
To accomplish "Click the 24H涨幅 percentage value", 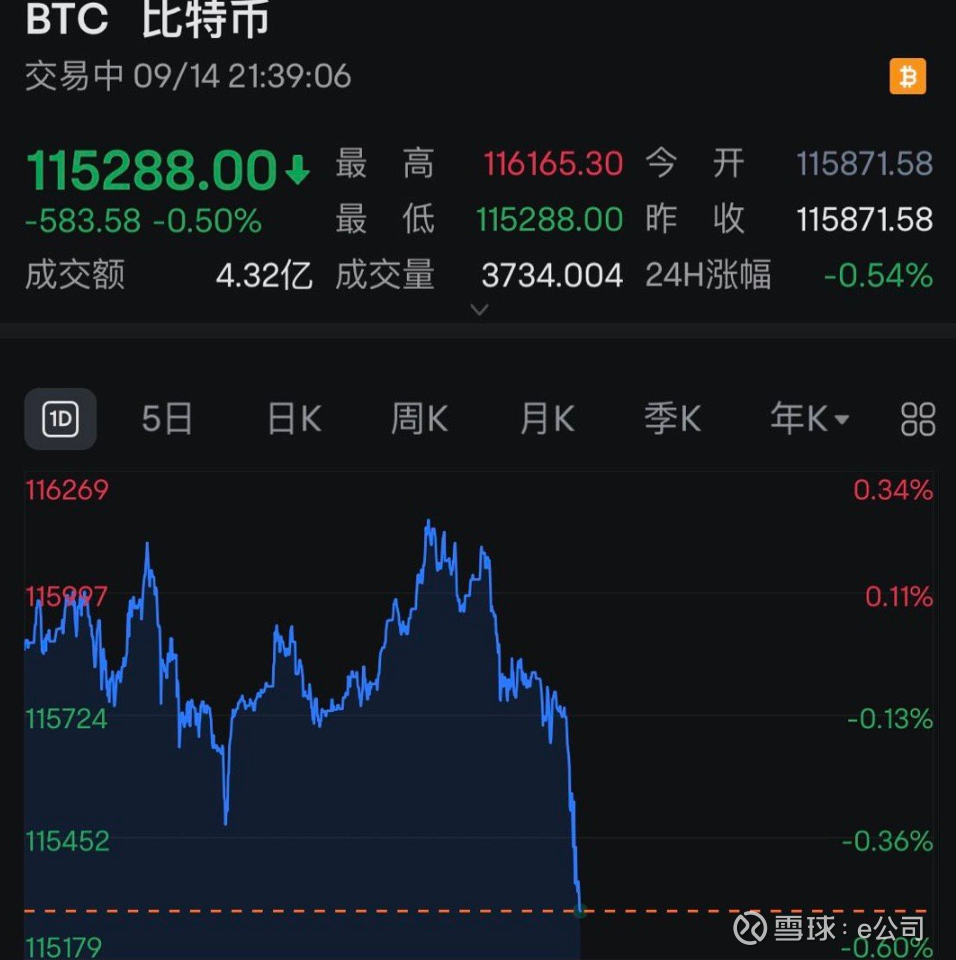I will [878, 276].
